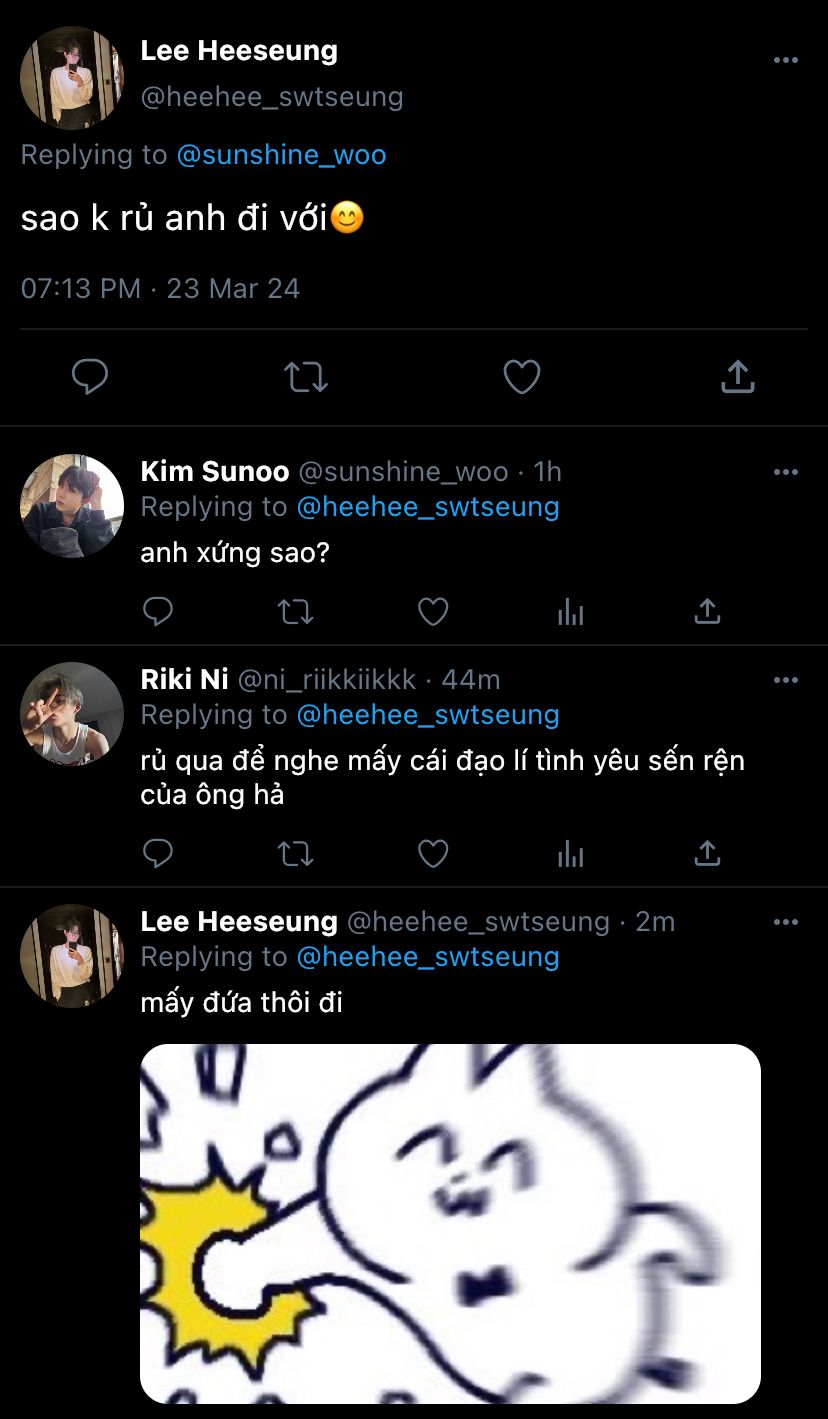828x1419 pixels.
Task: Share the main tweet by Lee Heeseung
Action: [x=737, y=377]
